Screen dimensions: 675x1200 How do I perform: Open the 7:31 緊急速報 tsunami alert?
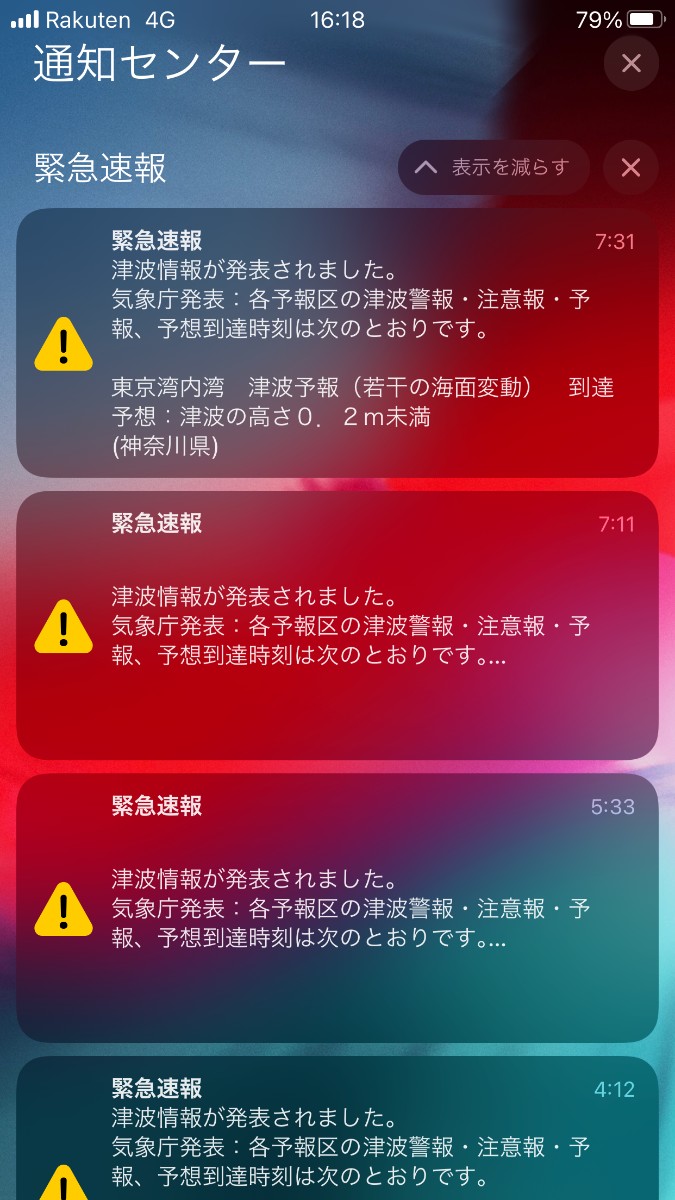click(338, 342)
